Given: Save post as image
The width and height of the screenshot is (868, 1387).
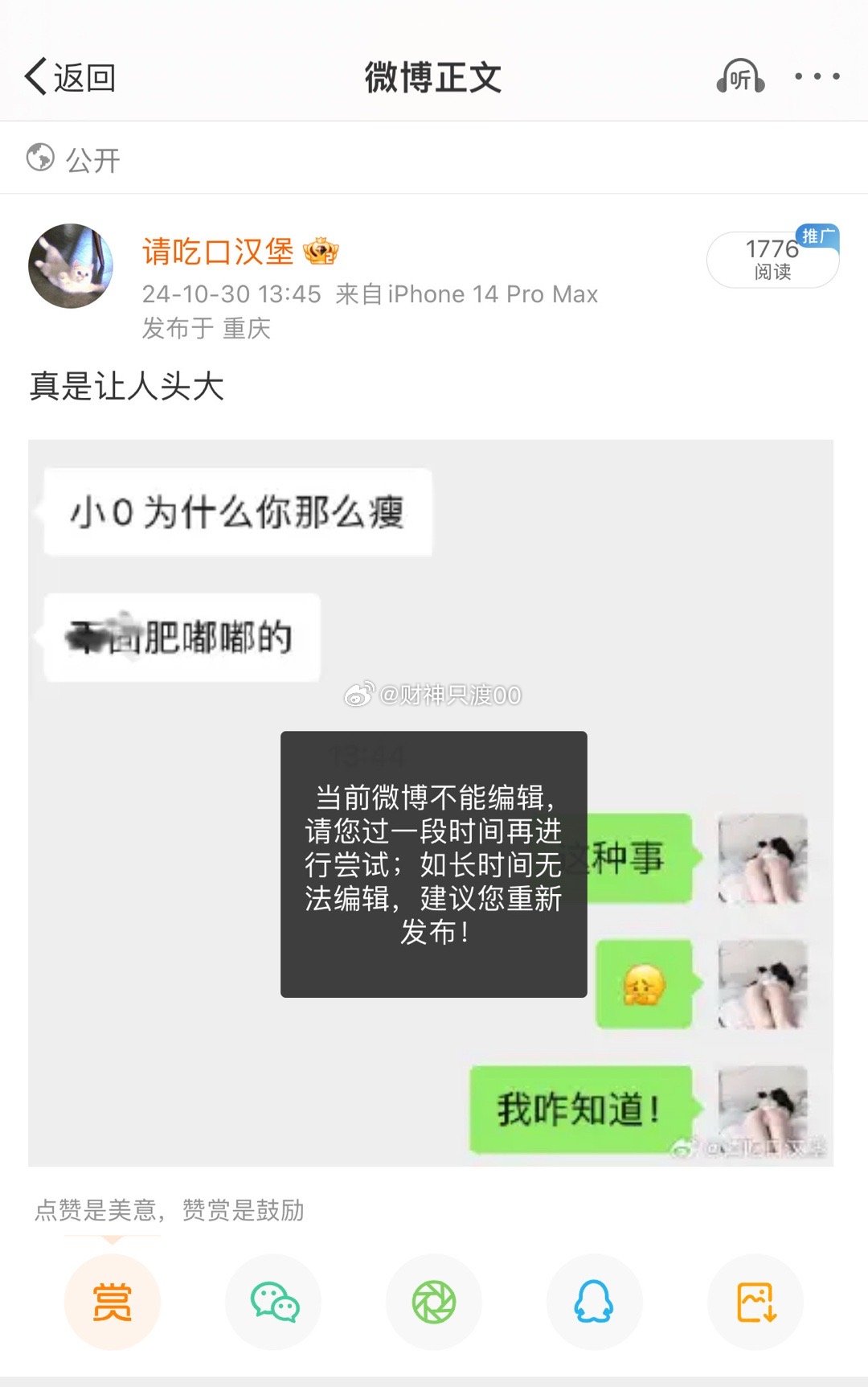Looking at the screenshot, I should [x=755, y=1302].
